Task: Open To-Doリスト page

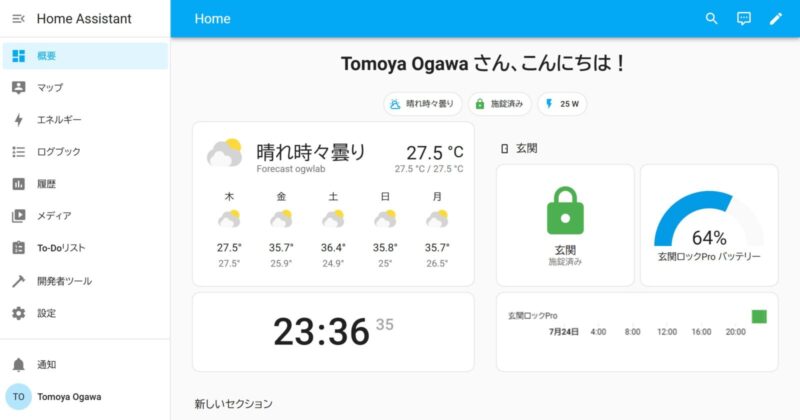Action: pos(84,248)
